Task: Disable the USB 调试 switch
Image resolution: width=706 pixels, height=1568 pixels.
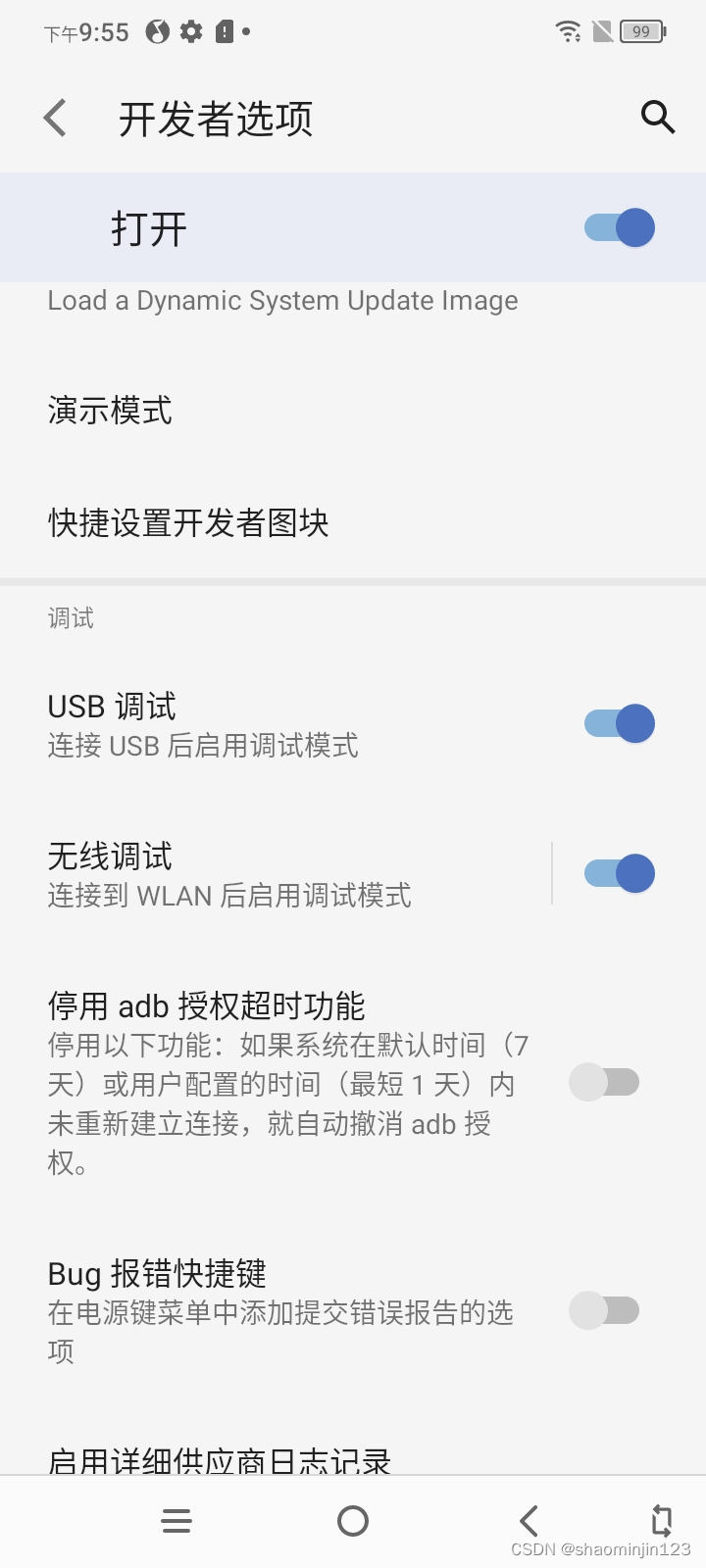Action: coord(620,724)
